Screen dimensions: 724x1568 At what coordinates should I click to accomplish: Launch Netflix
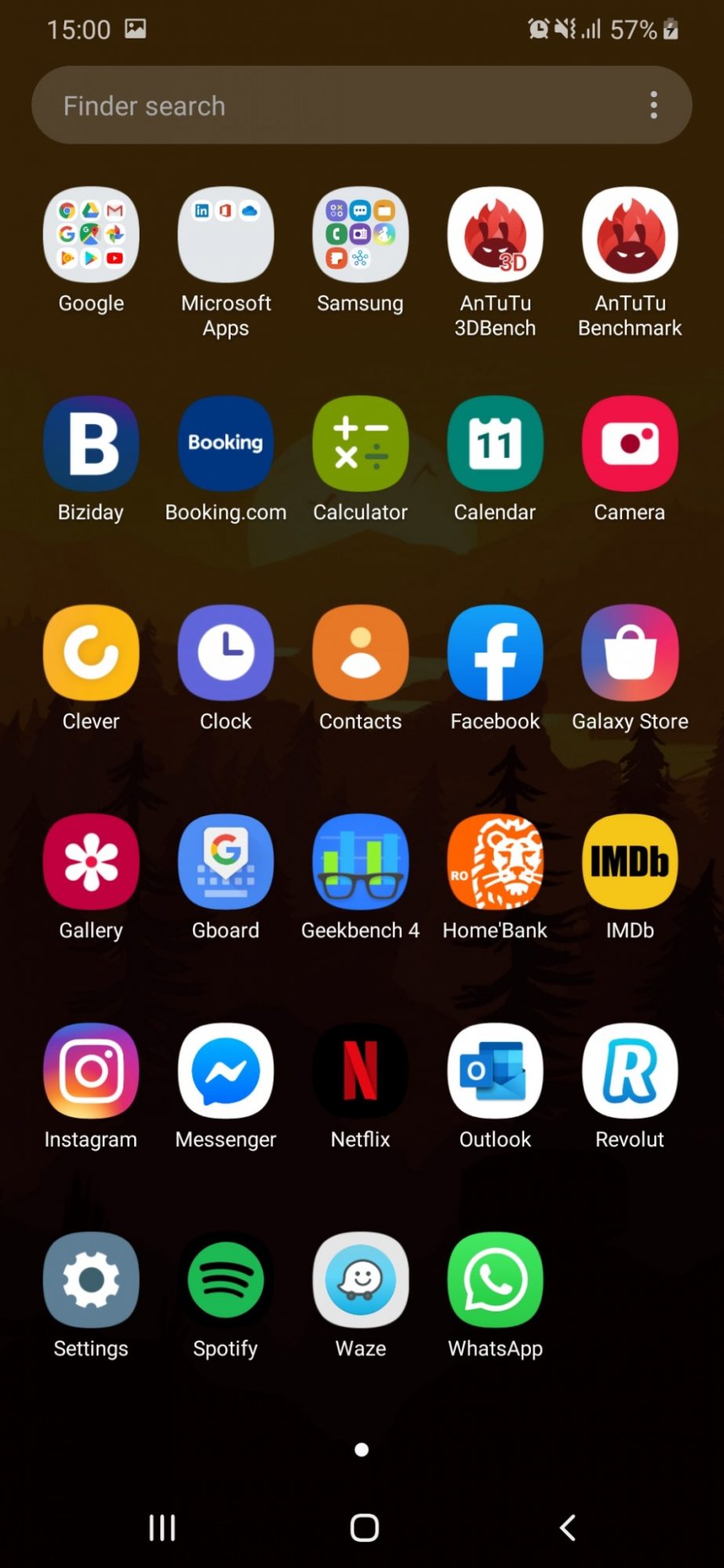click(361, 1071)
